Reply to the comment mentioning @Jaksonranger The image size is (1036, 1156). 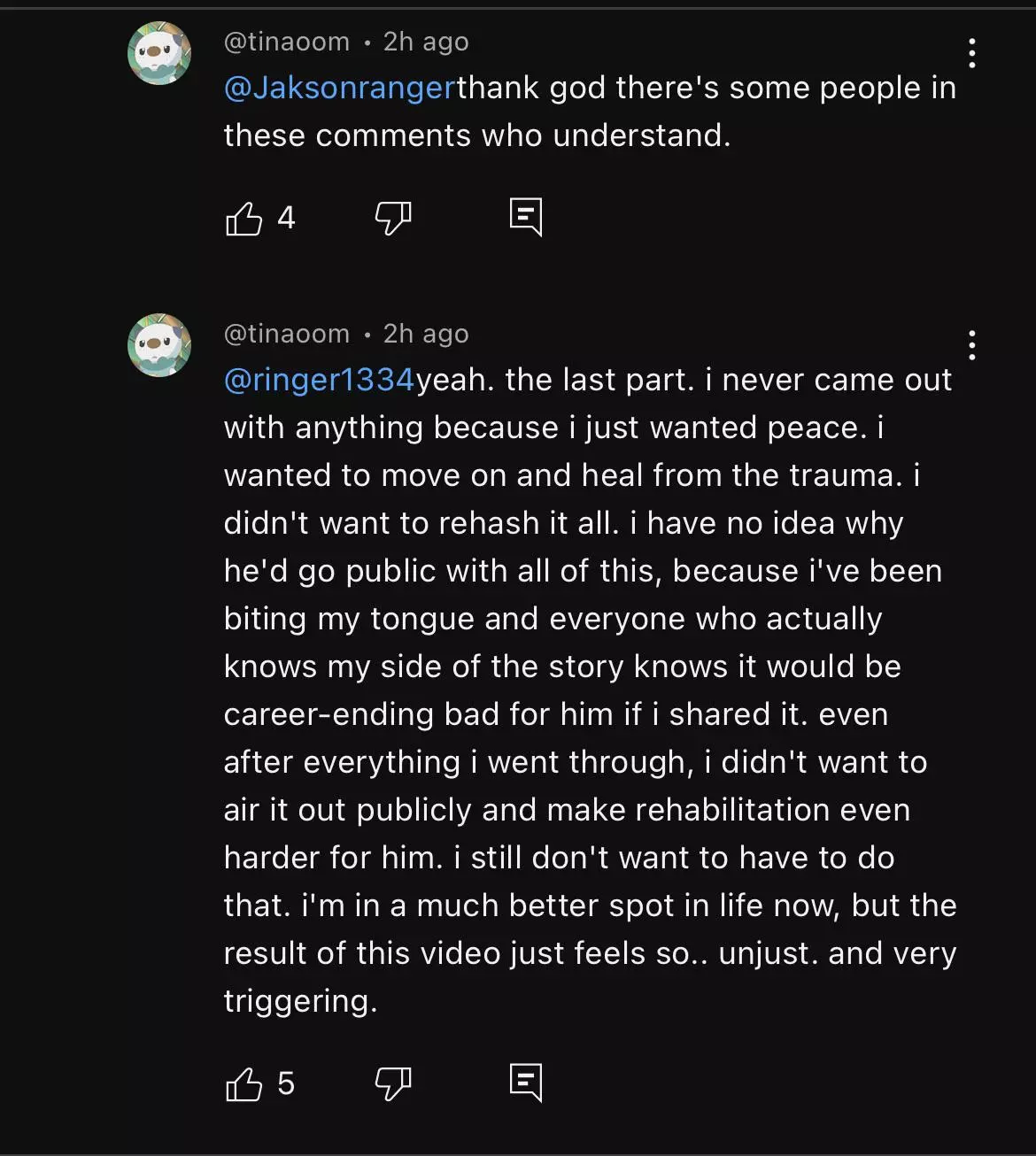coord(525,217)
